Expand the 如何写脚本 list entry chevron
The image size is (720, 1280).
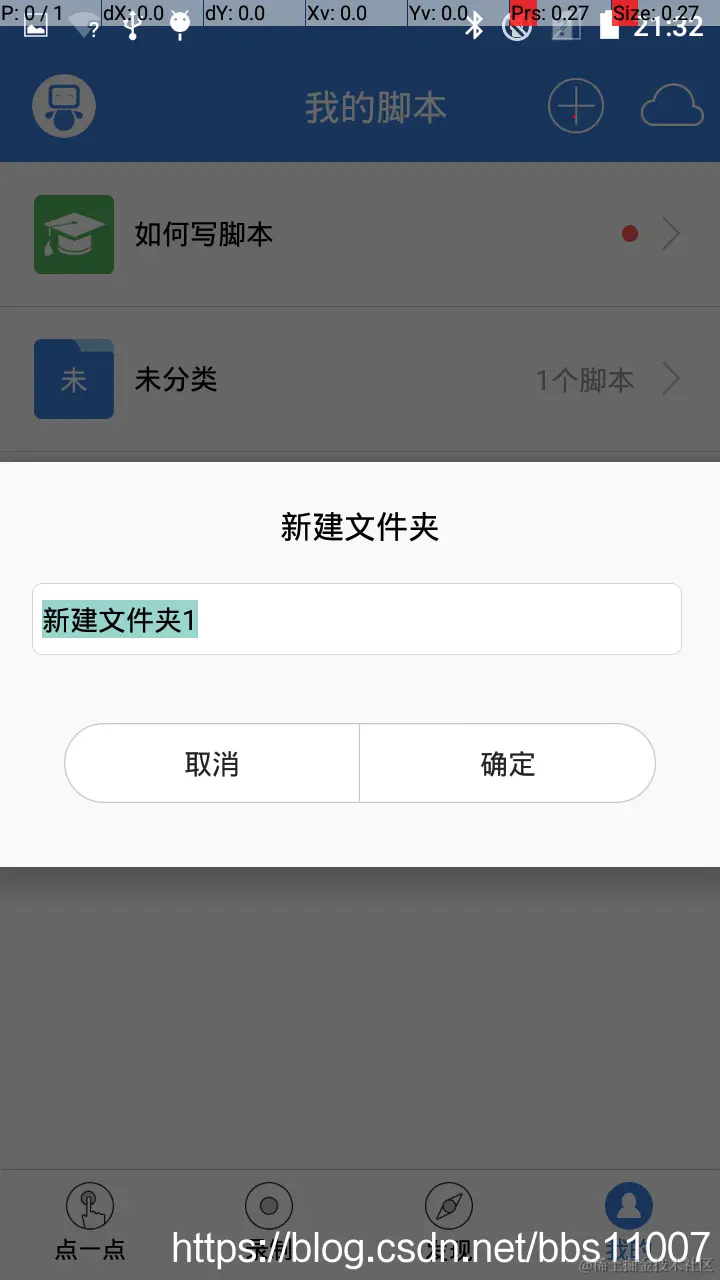point(670,234)
